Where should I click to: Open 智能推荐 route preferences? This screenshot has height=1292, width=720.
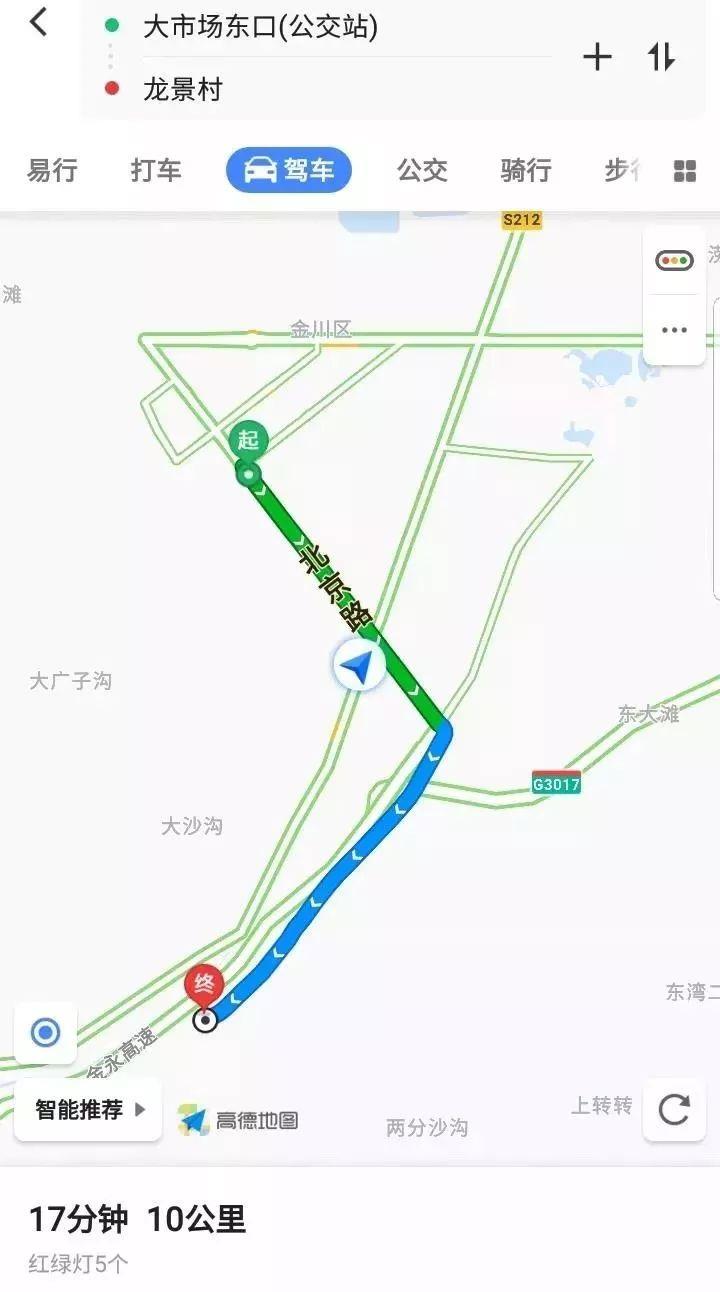coord(88,1109)
